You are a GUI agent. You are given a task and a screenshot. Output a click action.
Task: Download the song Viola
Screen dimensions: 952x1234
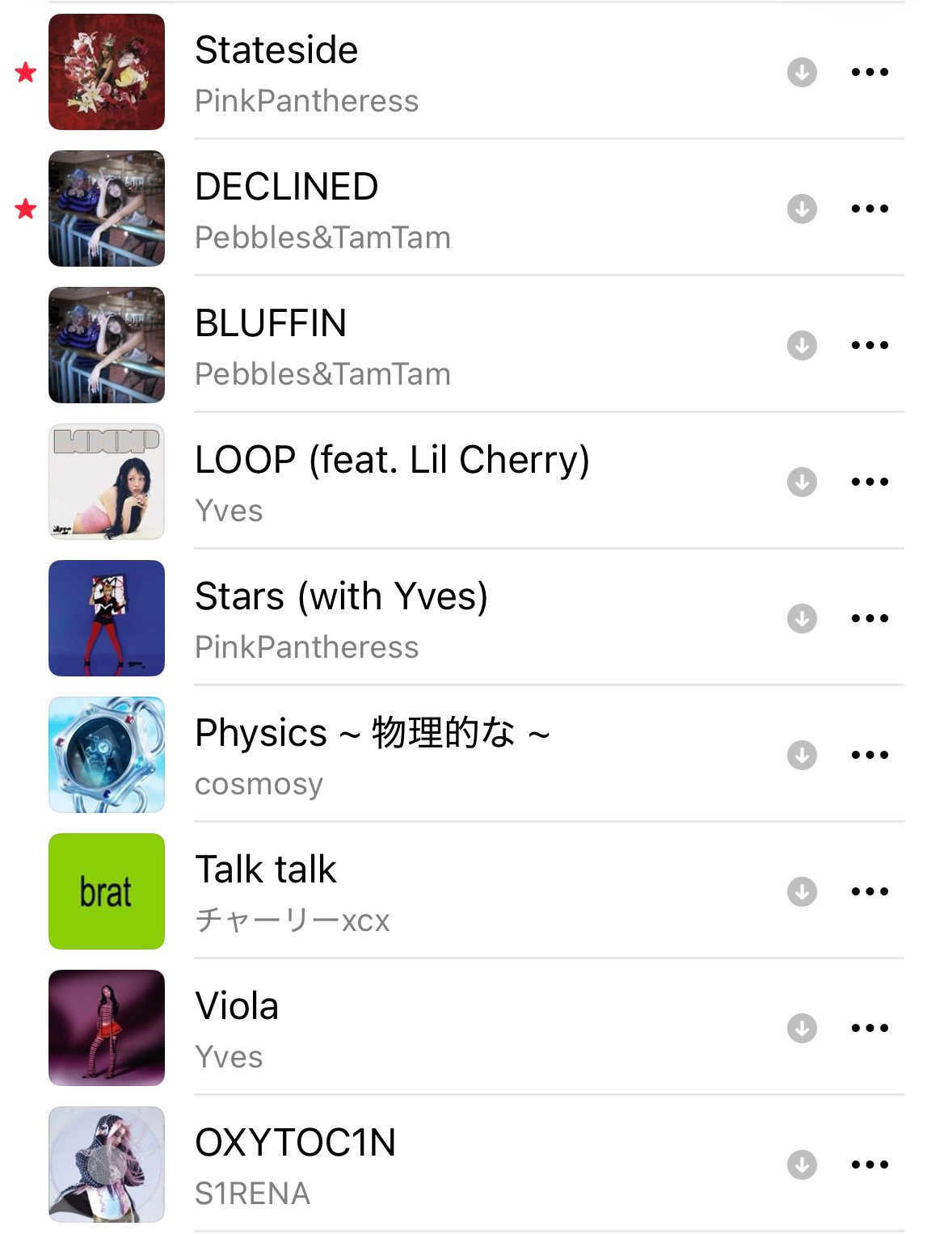pos(802,1028)
